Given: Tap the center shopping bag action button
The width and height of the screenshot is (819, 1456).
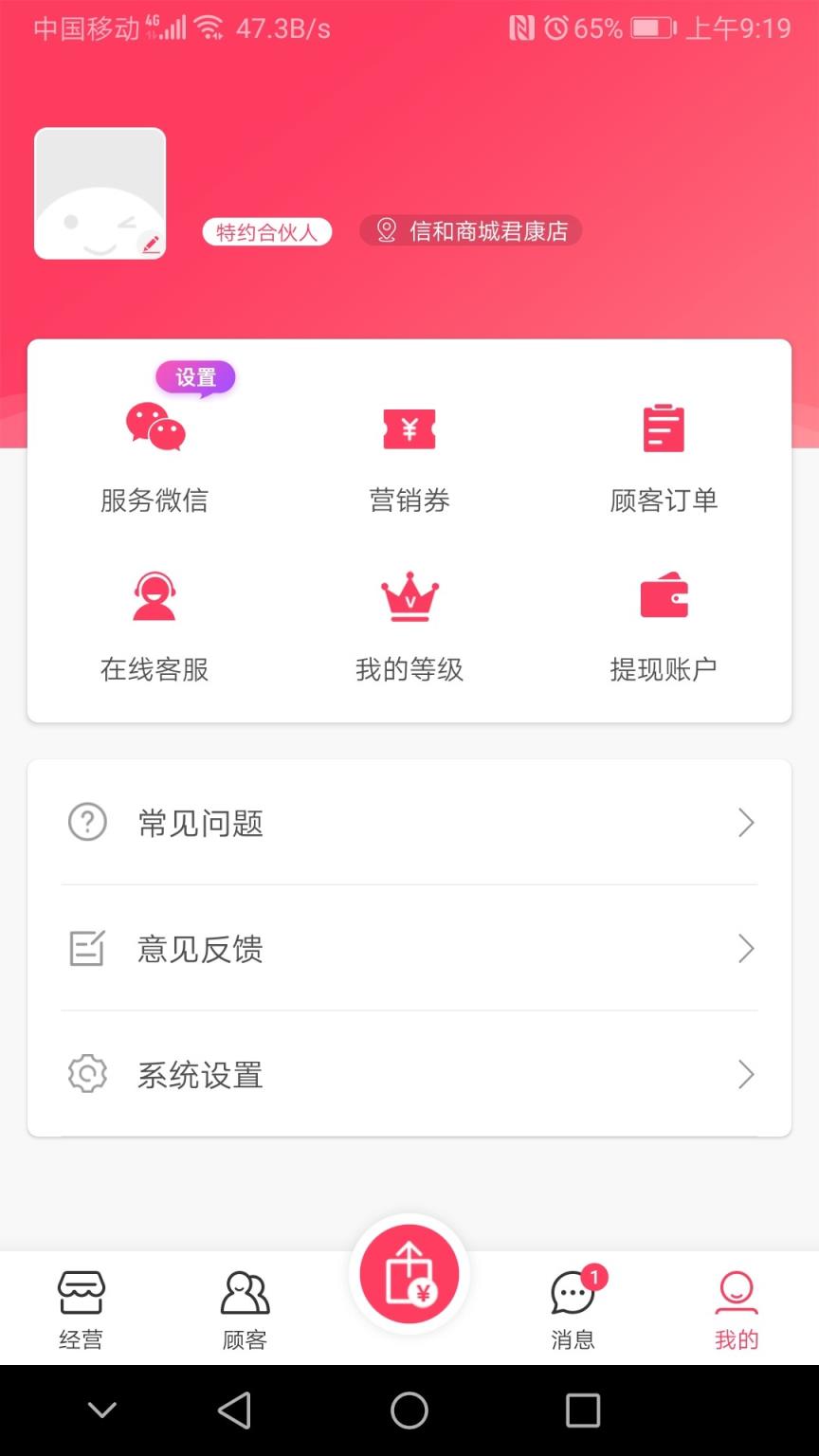Looking at the screenshot, I should 409,1274.
